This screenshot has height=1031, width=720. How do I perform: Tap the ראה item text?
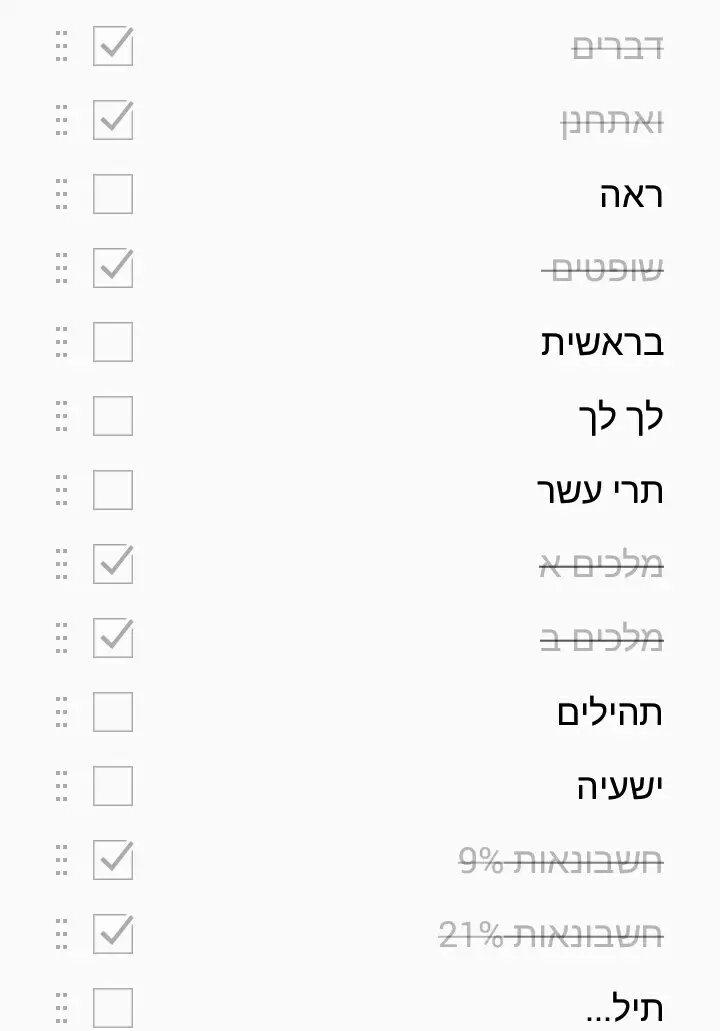tap(631, 195)
